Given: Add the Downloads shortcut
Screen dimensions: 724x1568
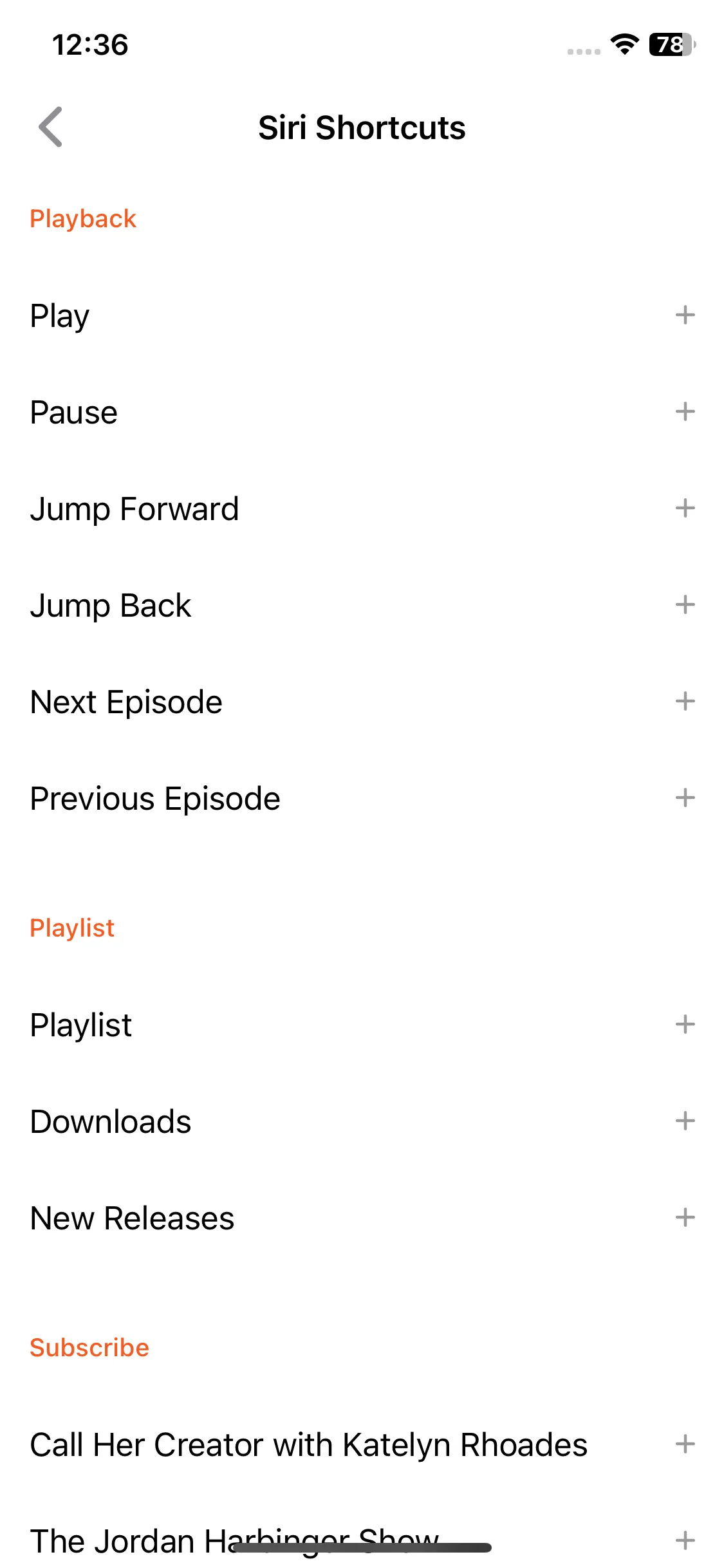Looking at the screenshot, I should coord(685,1121).
